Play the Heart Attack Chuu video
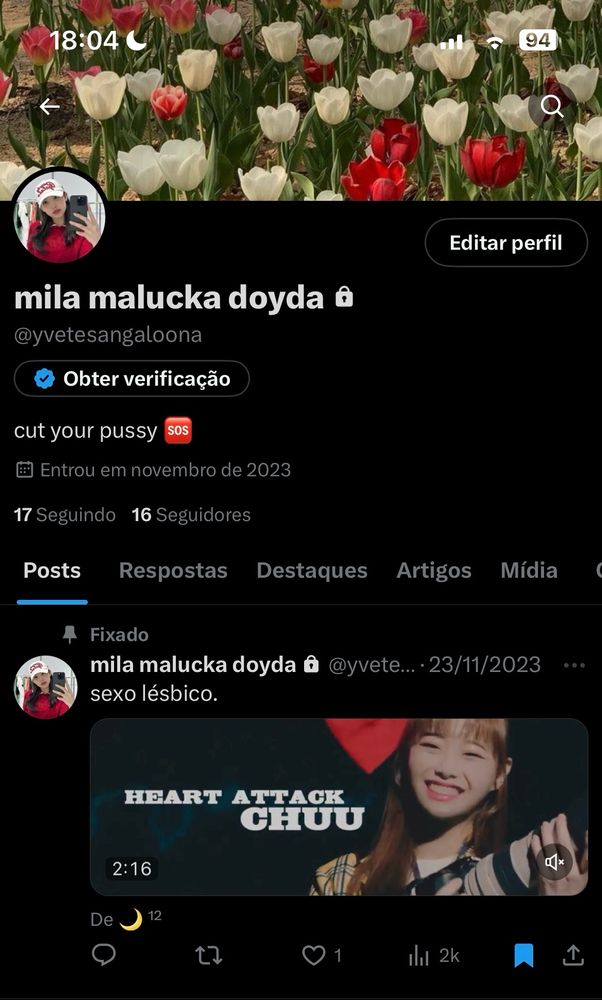The height and width of the screenshot is (1000, 602). click(338, 806)
